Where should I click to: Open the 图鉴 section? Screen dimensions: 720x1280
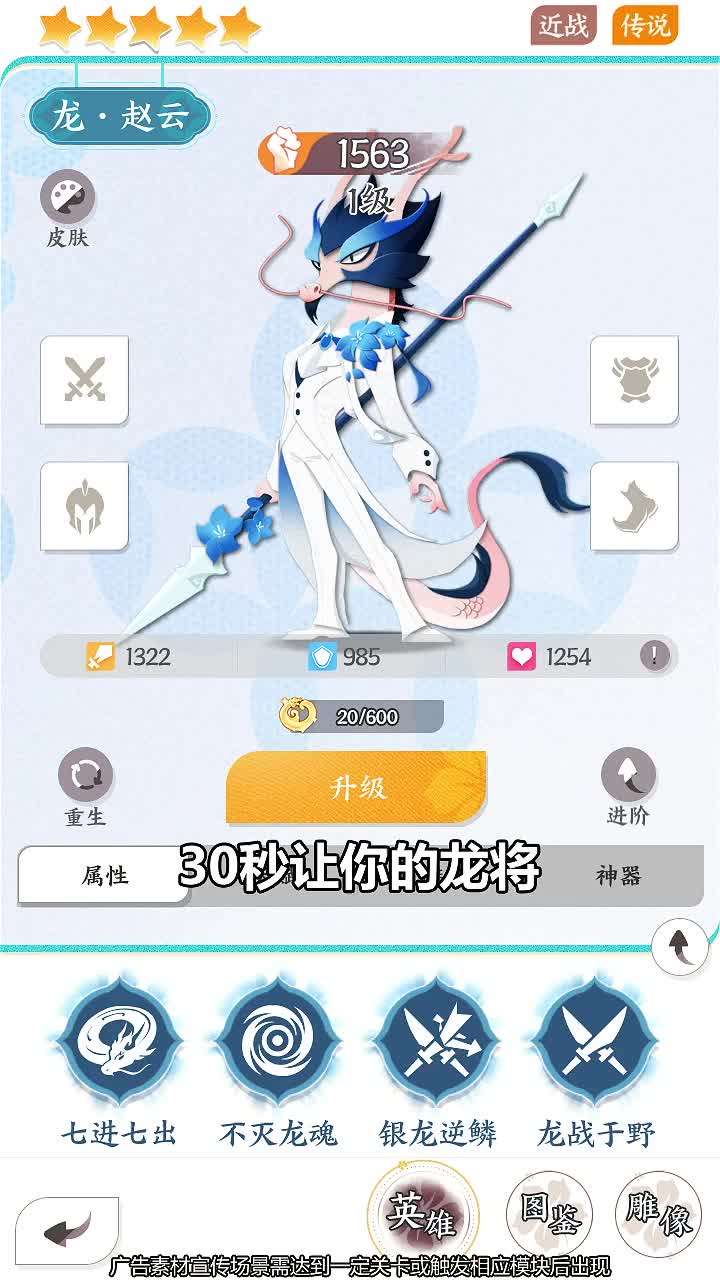coord(550,1212)
